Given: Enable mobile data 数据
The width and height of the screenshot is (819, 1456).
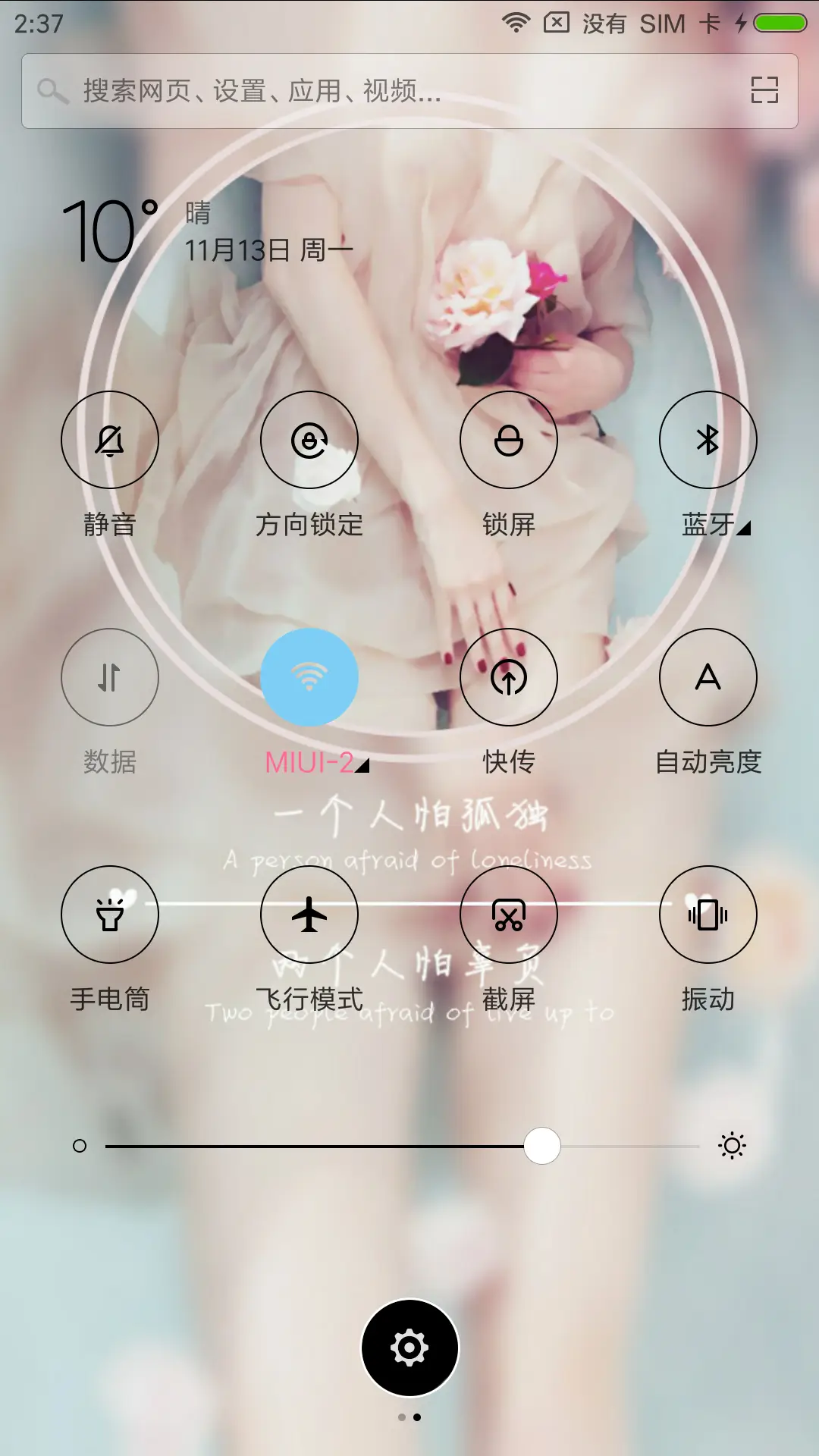Looking at the screenshot, I should click(109, 678).
